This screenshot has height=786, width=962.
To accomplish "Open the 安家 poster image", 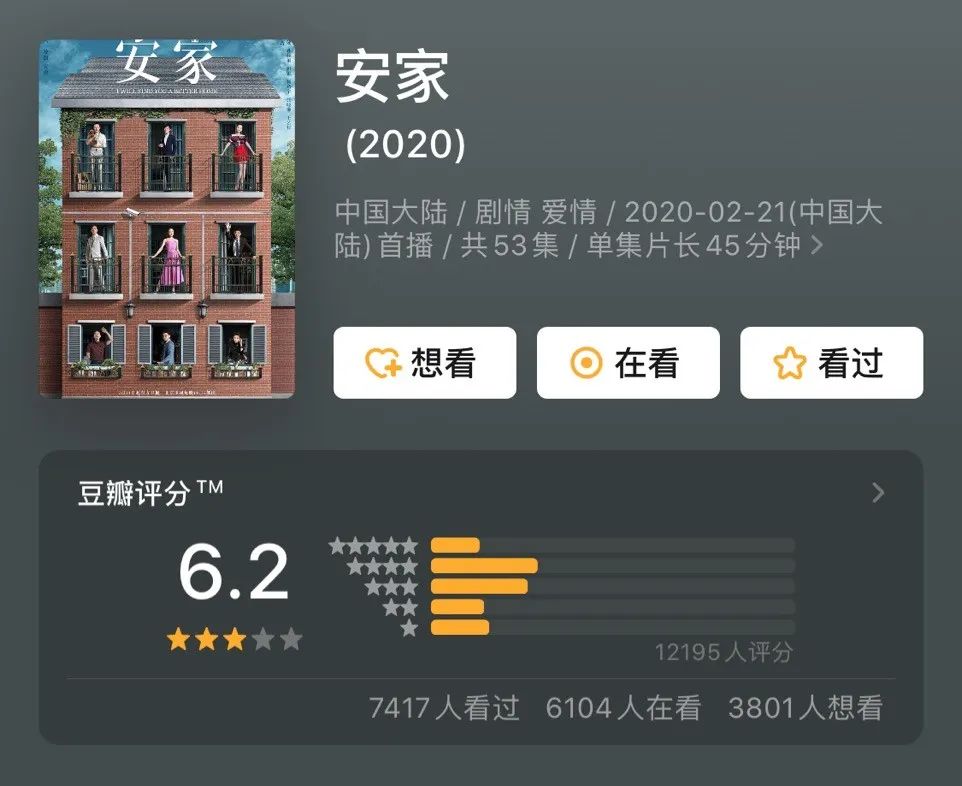I will coord(167,218).
